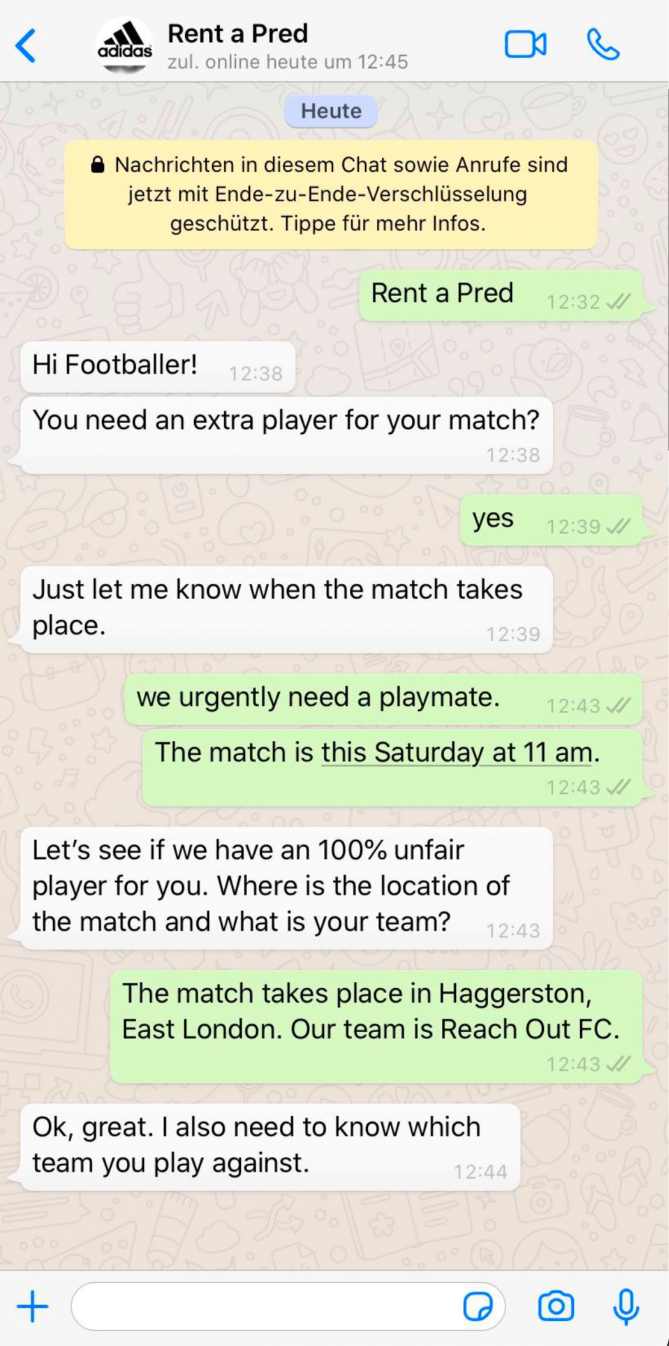Open the sticker picker
The width and height of the screenshot is (669, 1346).
click(479, 1306)
